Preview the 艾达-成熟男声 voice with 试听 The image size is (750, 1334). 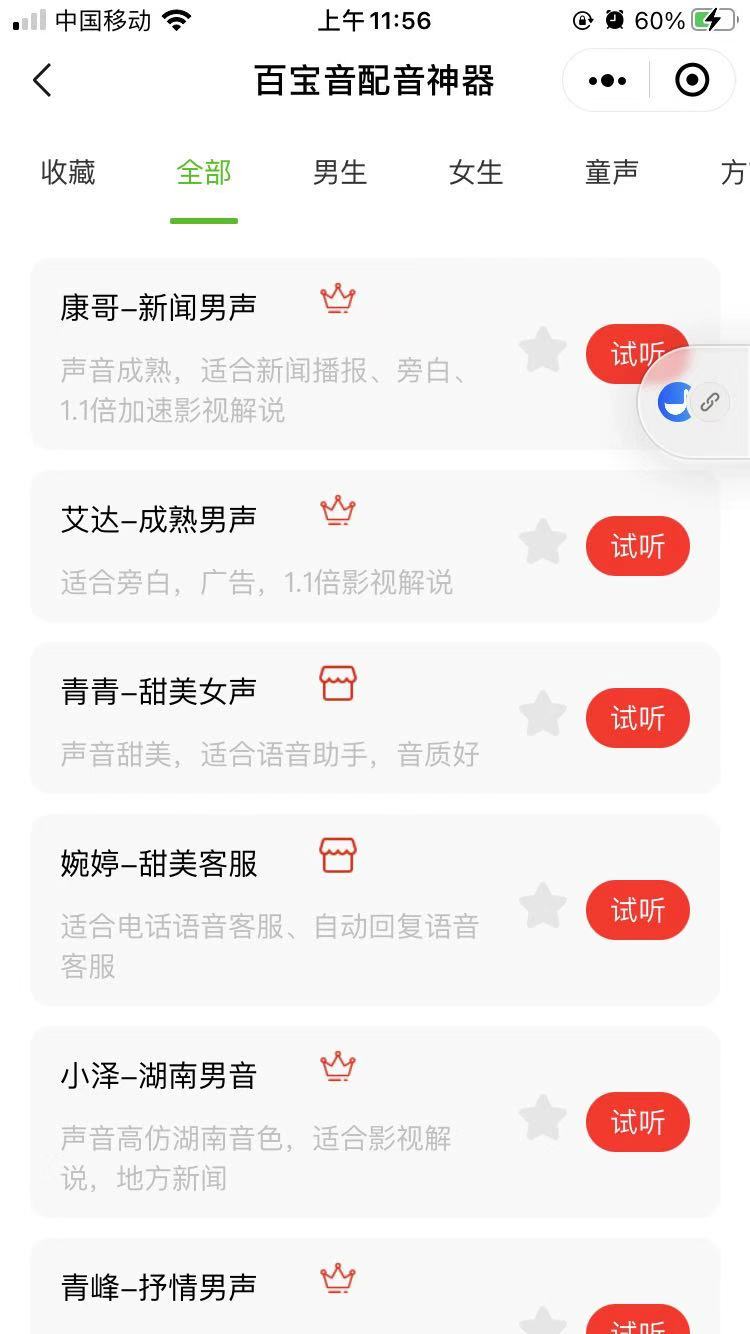pyautogui.click(x=637, y=546)
